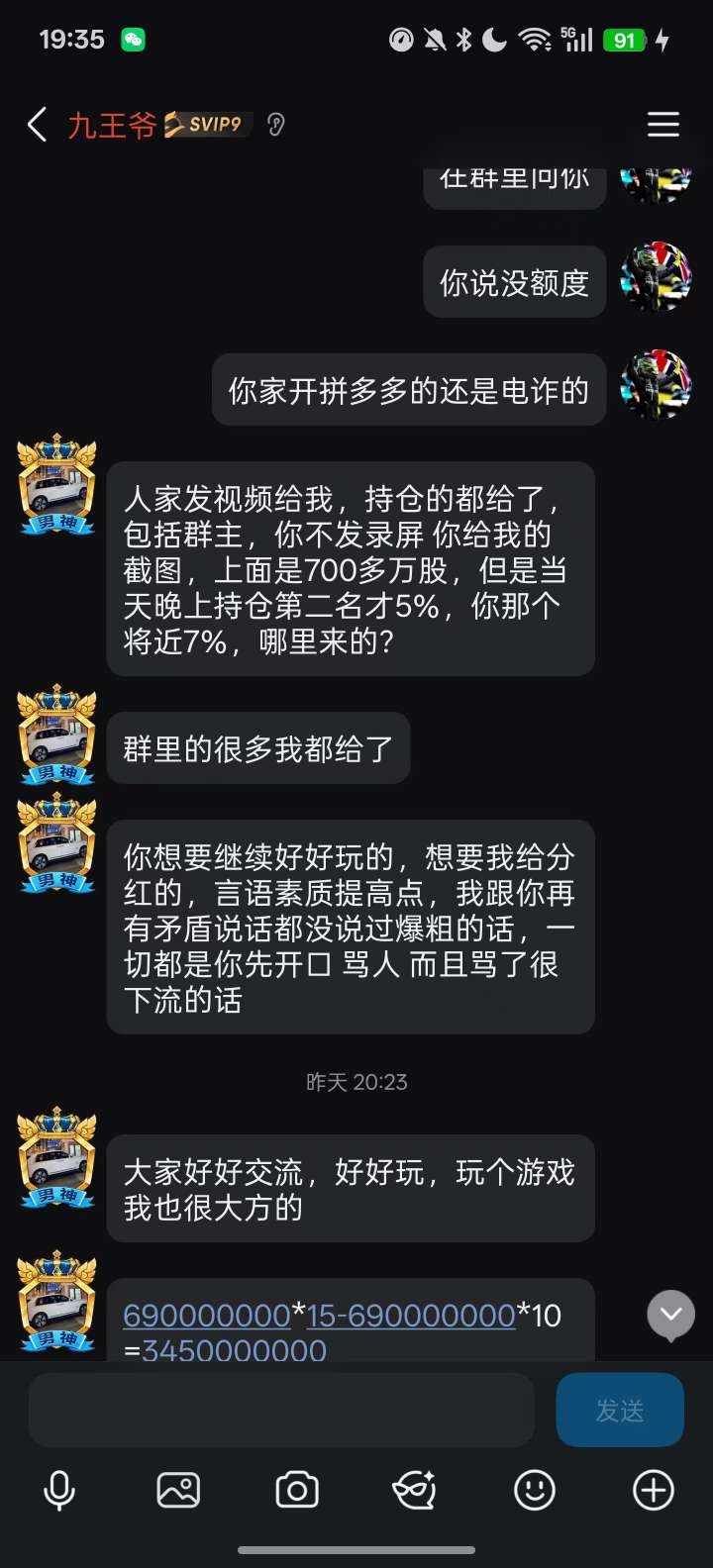This screenshot has width=713, height=1568.
Task: Tap the 发送 send button
Action: tap(620, 1410)
